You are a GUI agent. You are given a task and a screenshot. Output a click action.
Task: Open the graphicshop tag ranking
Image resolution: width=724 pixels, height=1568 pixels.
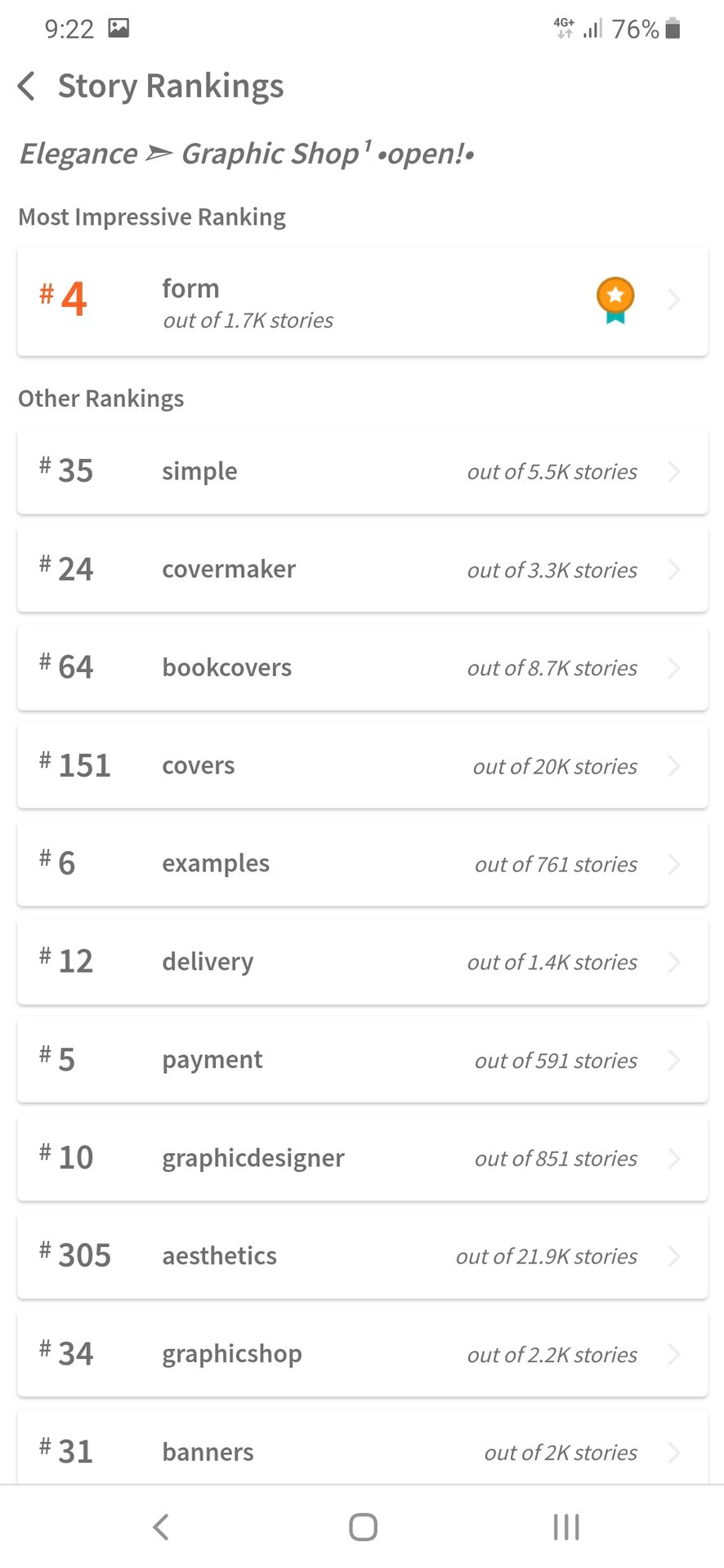tap(362, 1353)
